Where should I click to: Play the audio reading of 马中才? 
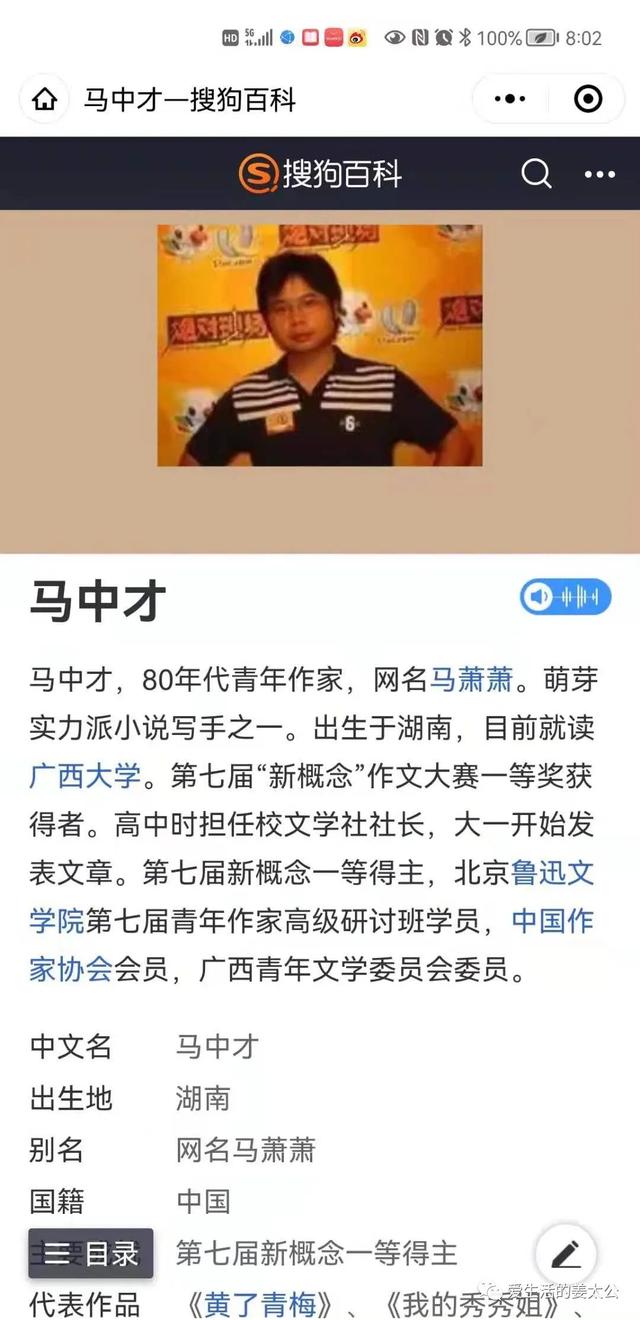[x=565, y=598]
